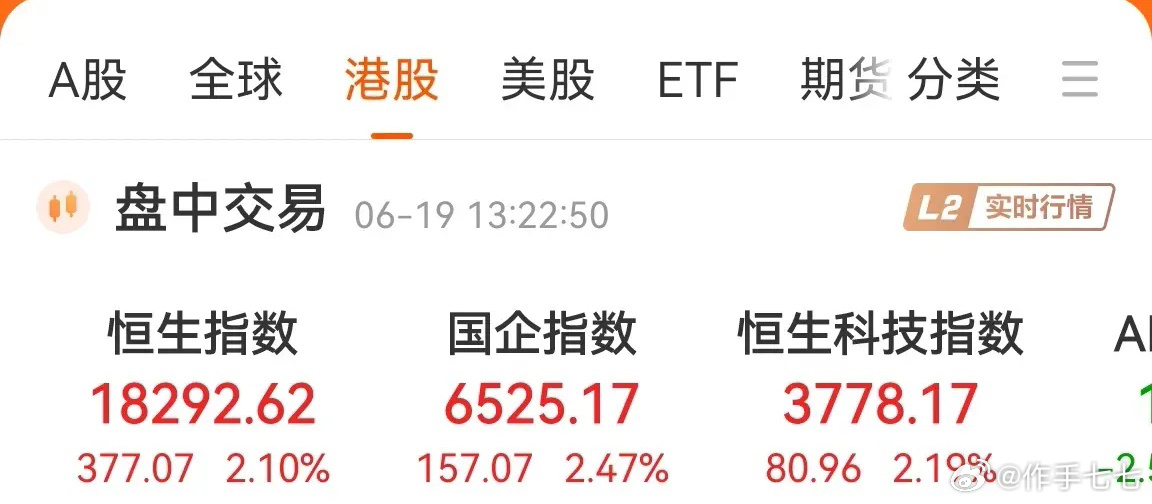Image resolution: width=1152 pixels, height=504 pixels.
Task: Open the 国企指数 index card
Action: pos(542,400)
